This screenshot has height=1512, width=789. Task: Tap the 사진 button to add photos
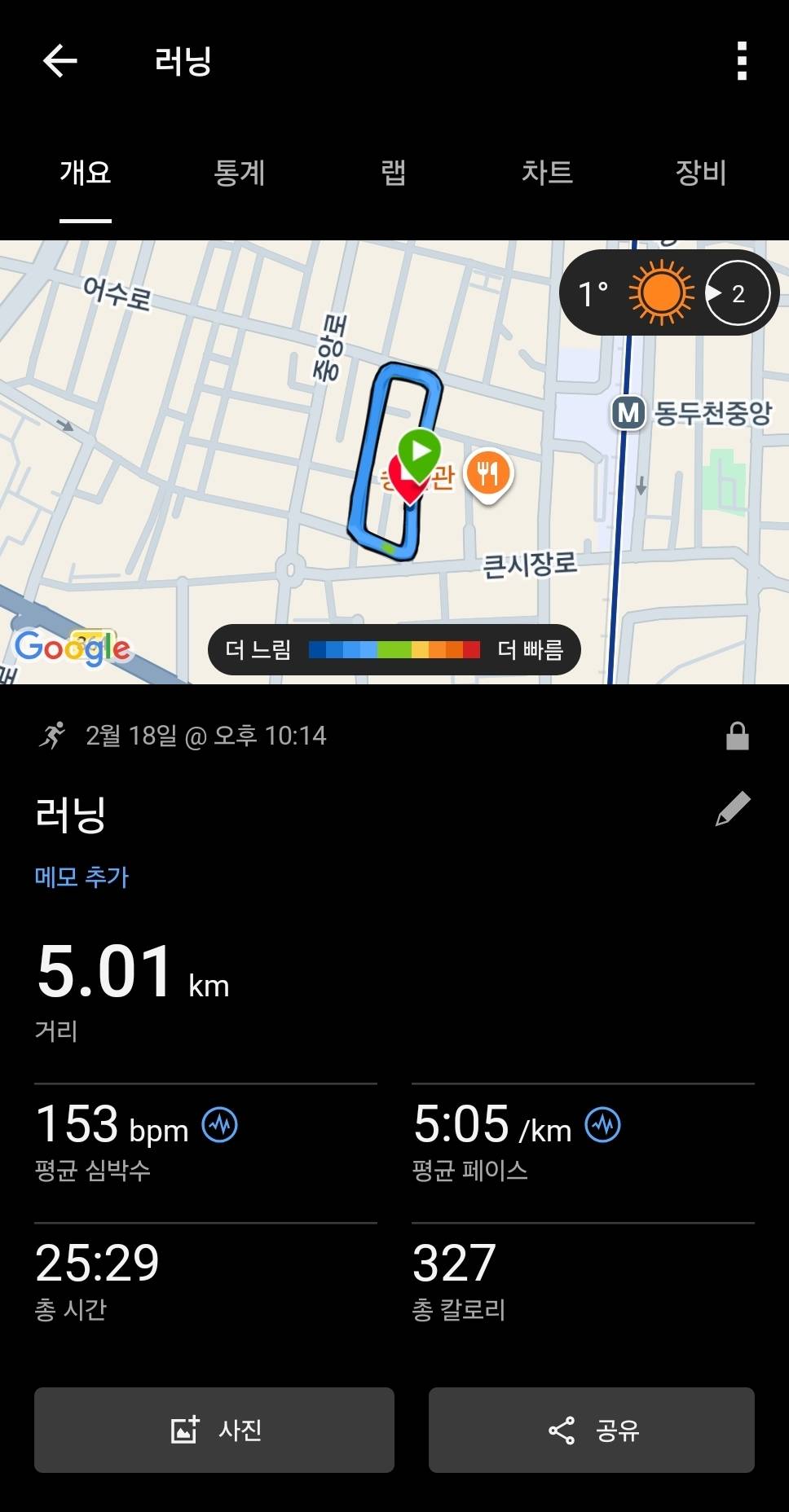coord(213,1431)
